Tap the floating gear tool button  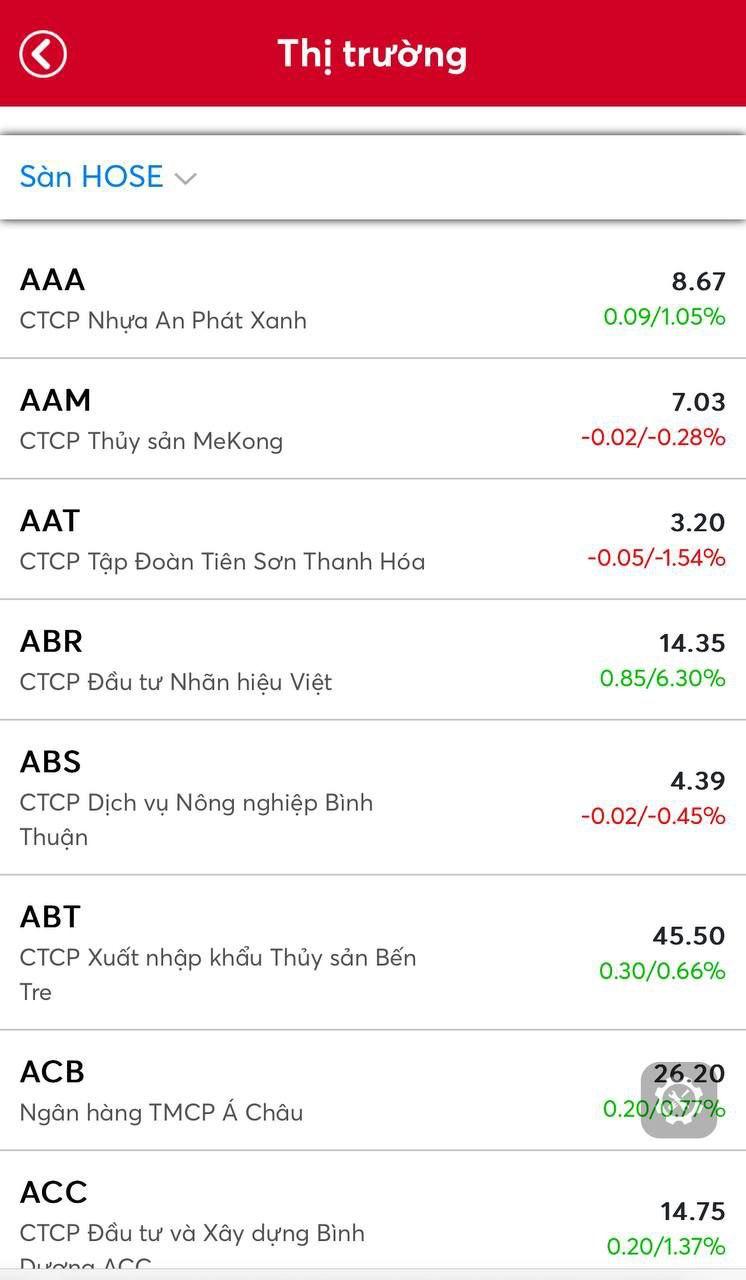pos(679,1100)
